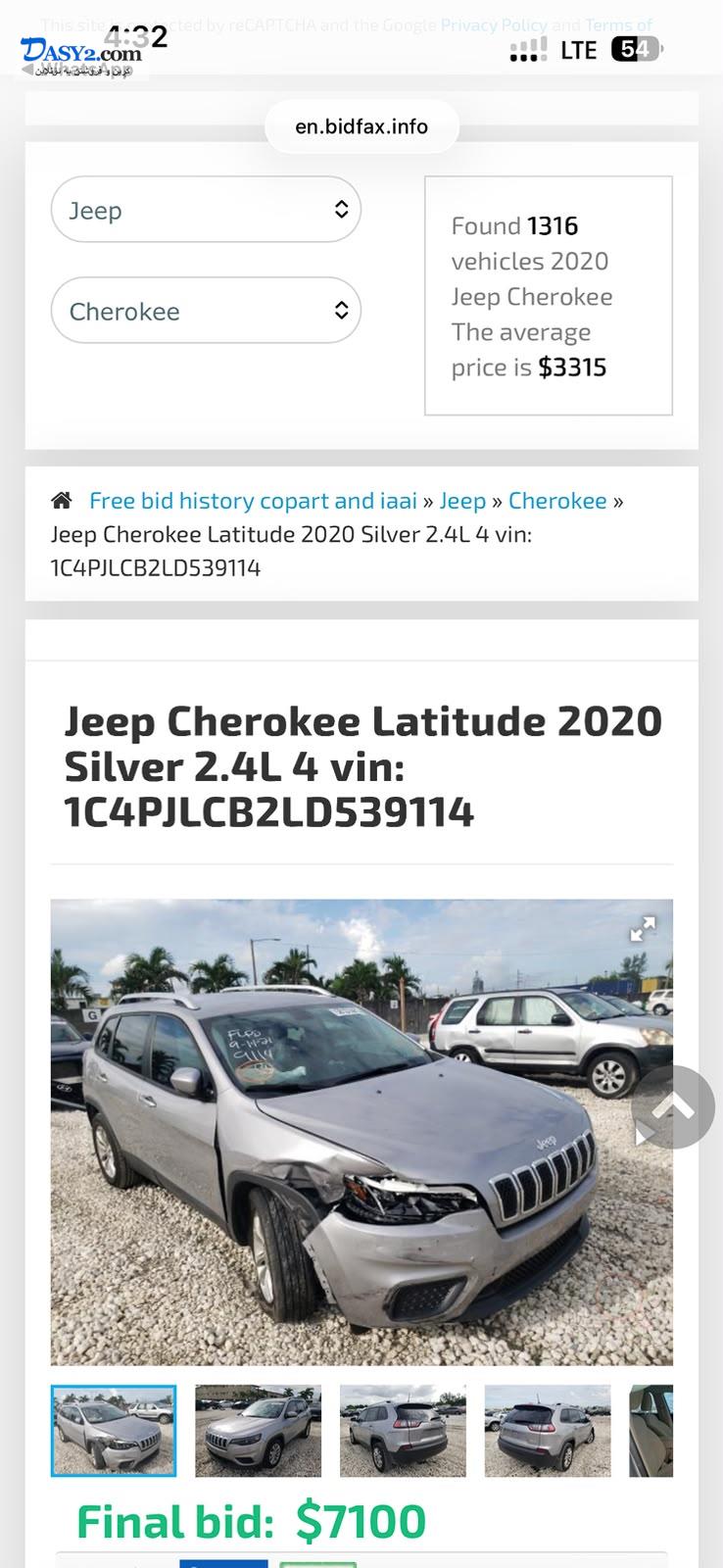Screen dimensions: 723x1568
Task: Open the Cherokee model dropdown
Action: click(x=206, y=311)
